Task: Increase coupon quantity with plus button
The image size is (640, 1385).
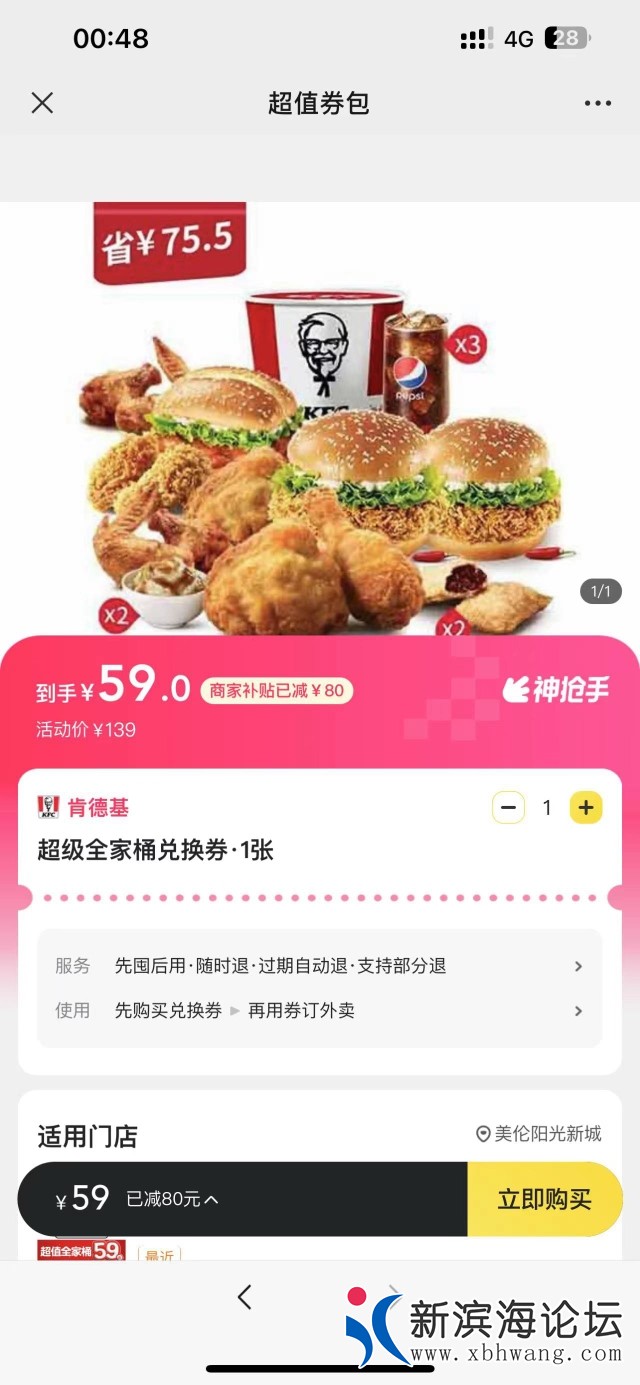Action: 586,808
